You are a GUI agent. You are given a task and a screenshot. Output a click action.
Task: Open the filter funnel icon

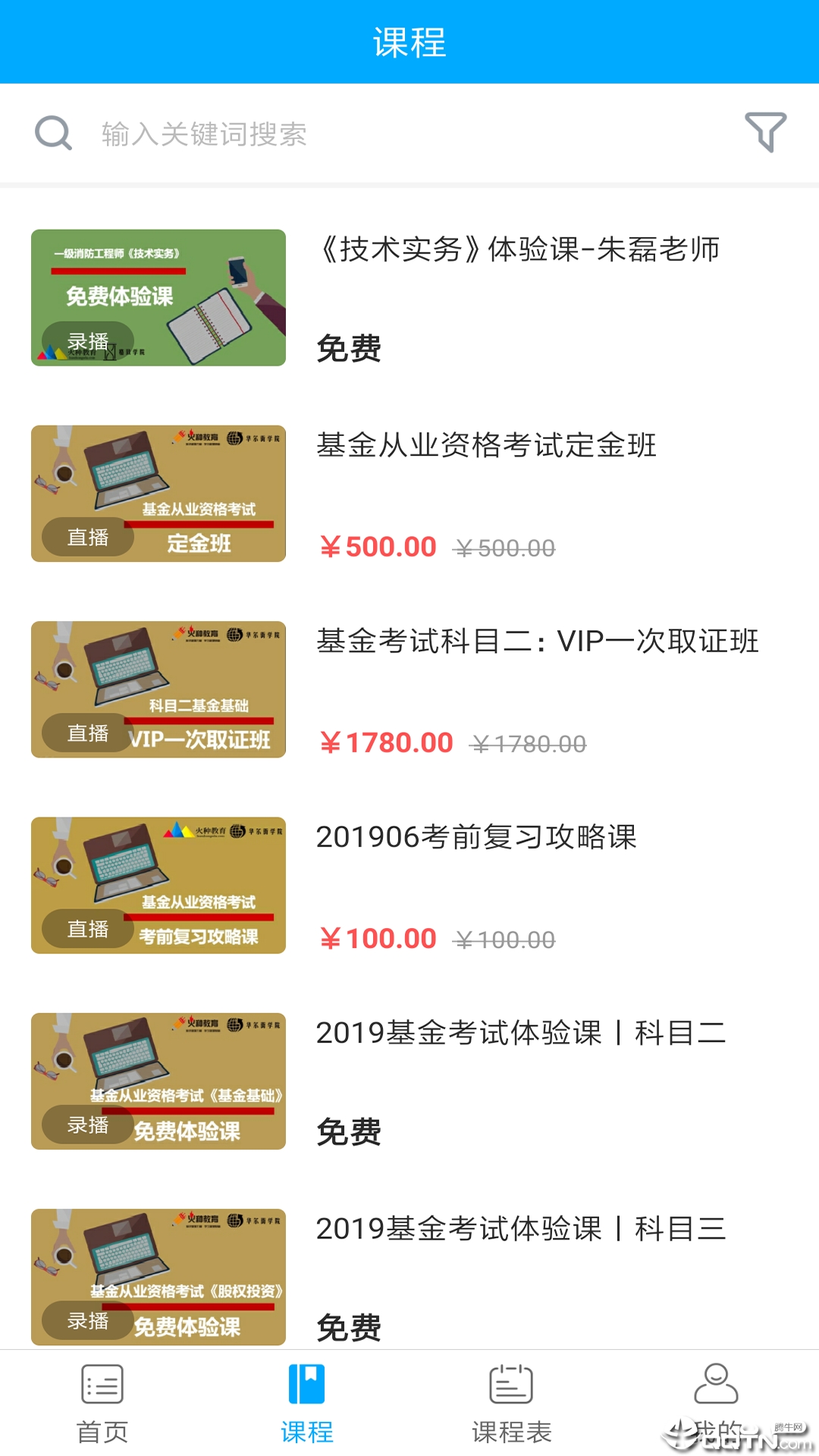(x=765, y=133)
